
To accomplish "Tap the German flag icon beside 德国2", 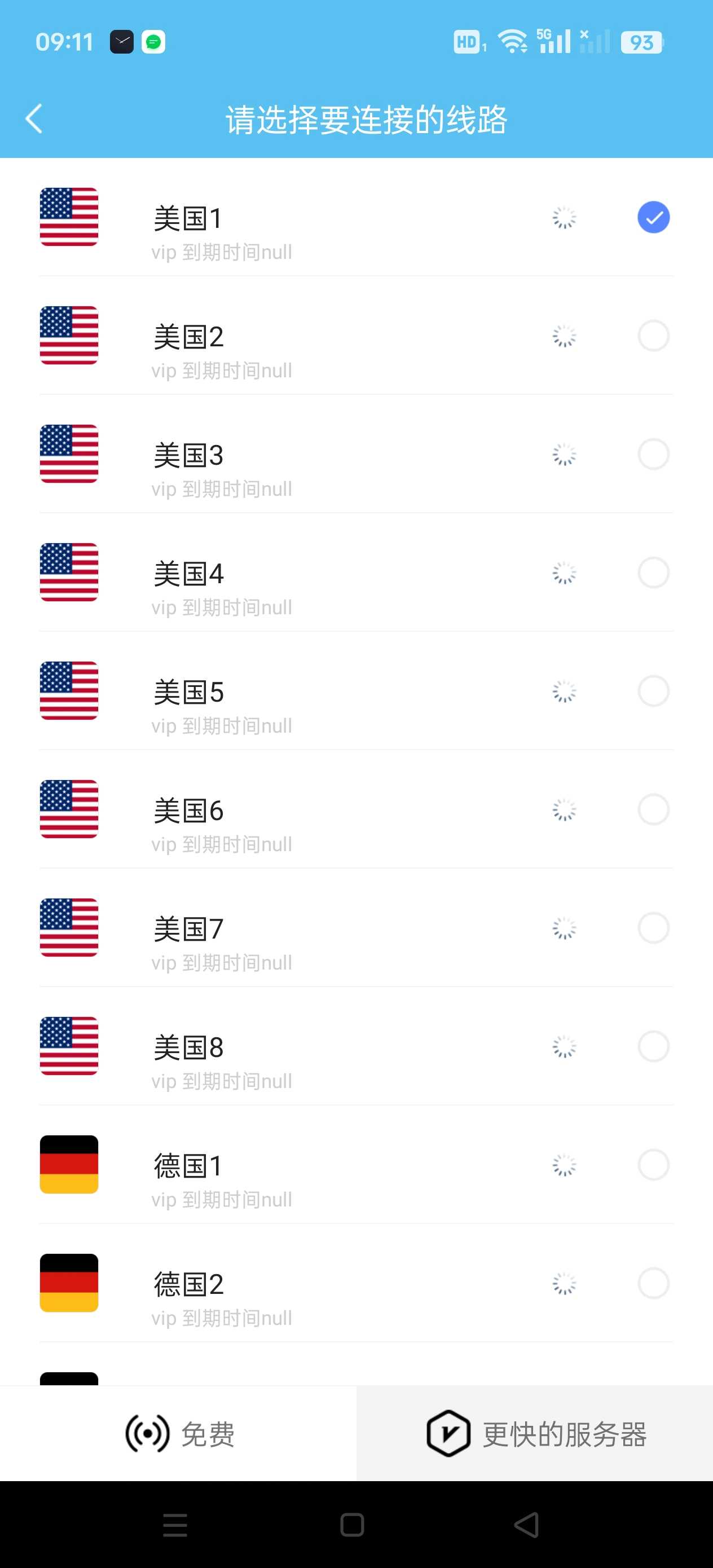I will [x=69, y=1283].
